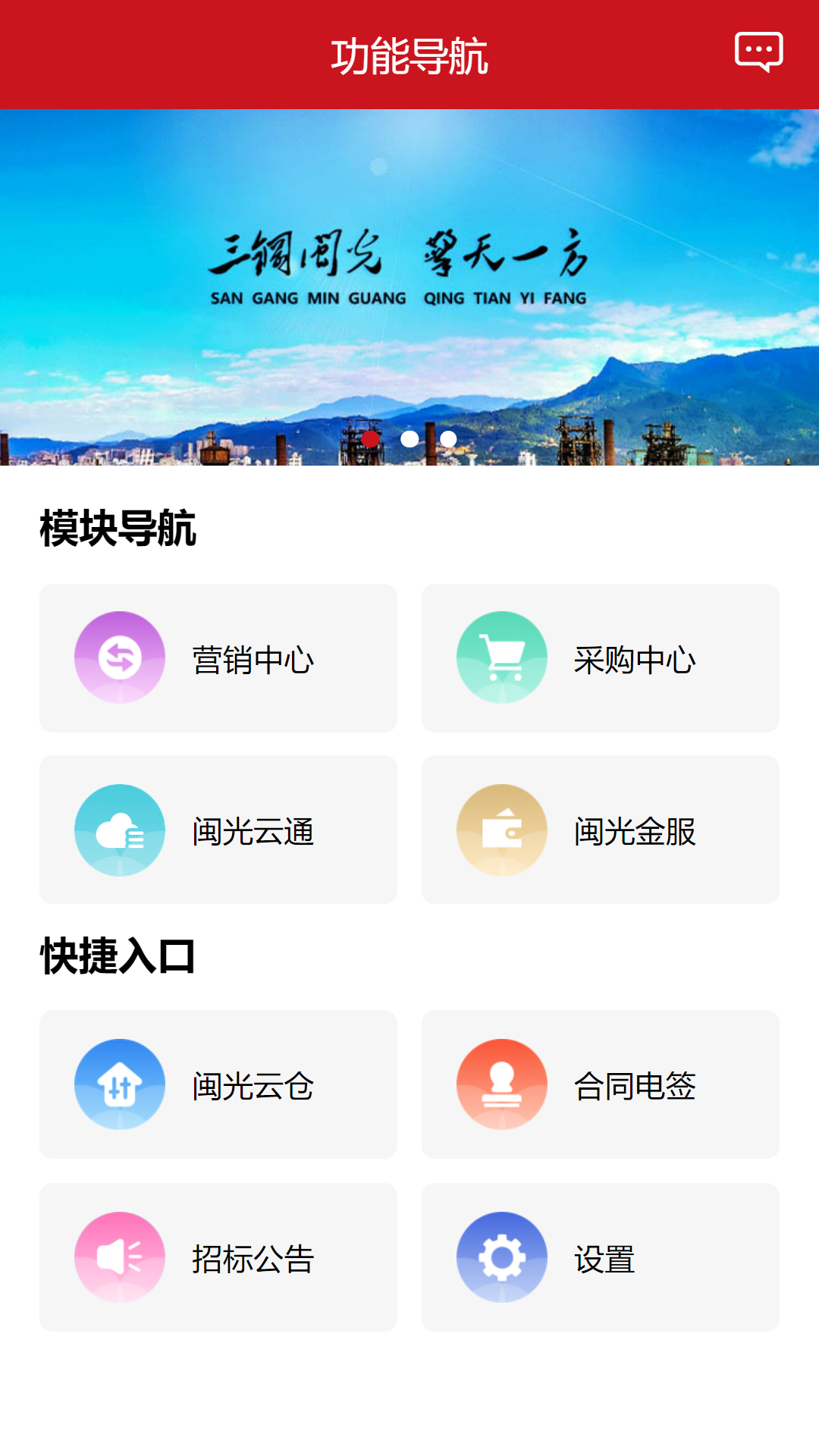This screenshot has height=1456, width=819.
Task: Tap the megaphone icon for 招标公告
Action: point(119,1257)
